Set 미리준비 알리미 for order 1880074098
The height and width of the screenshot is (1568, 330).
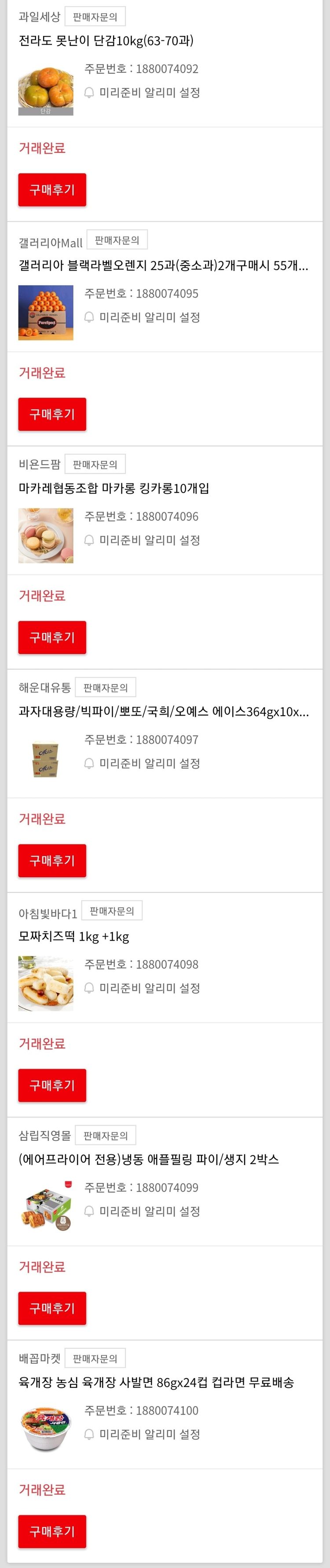coord(142,987)
